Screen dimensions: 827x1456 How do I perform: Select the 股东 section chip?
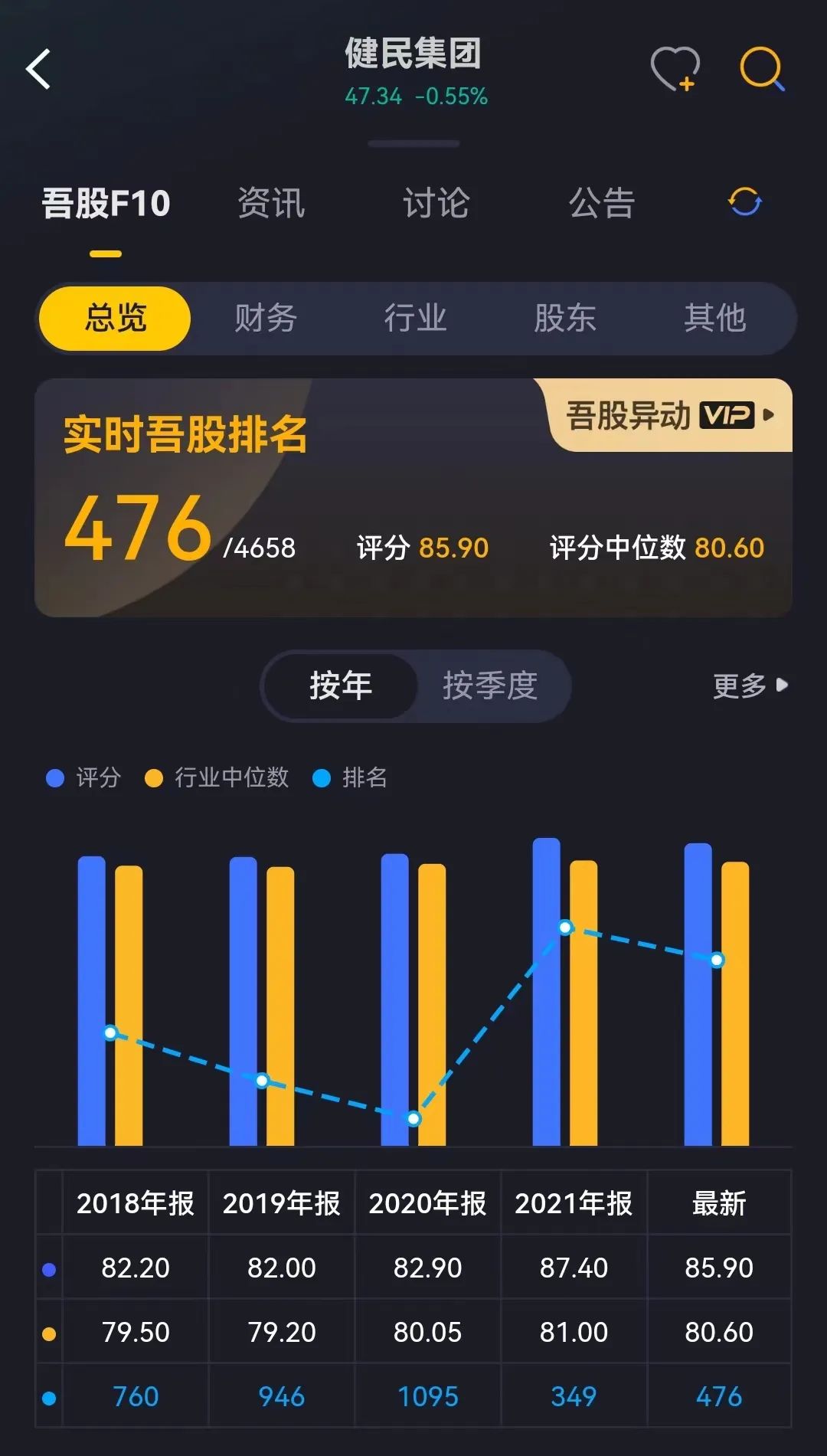click(564, 318)
